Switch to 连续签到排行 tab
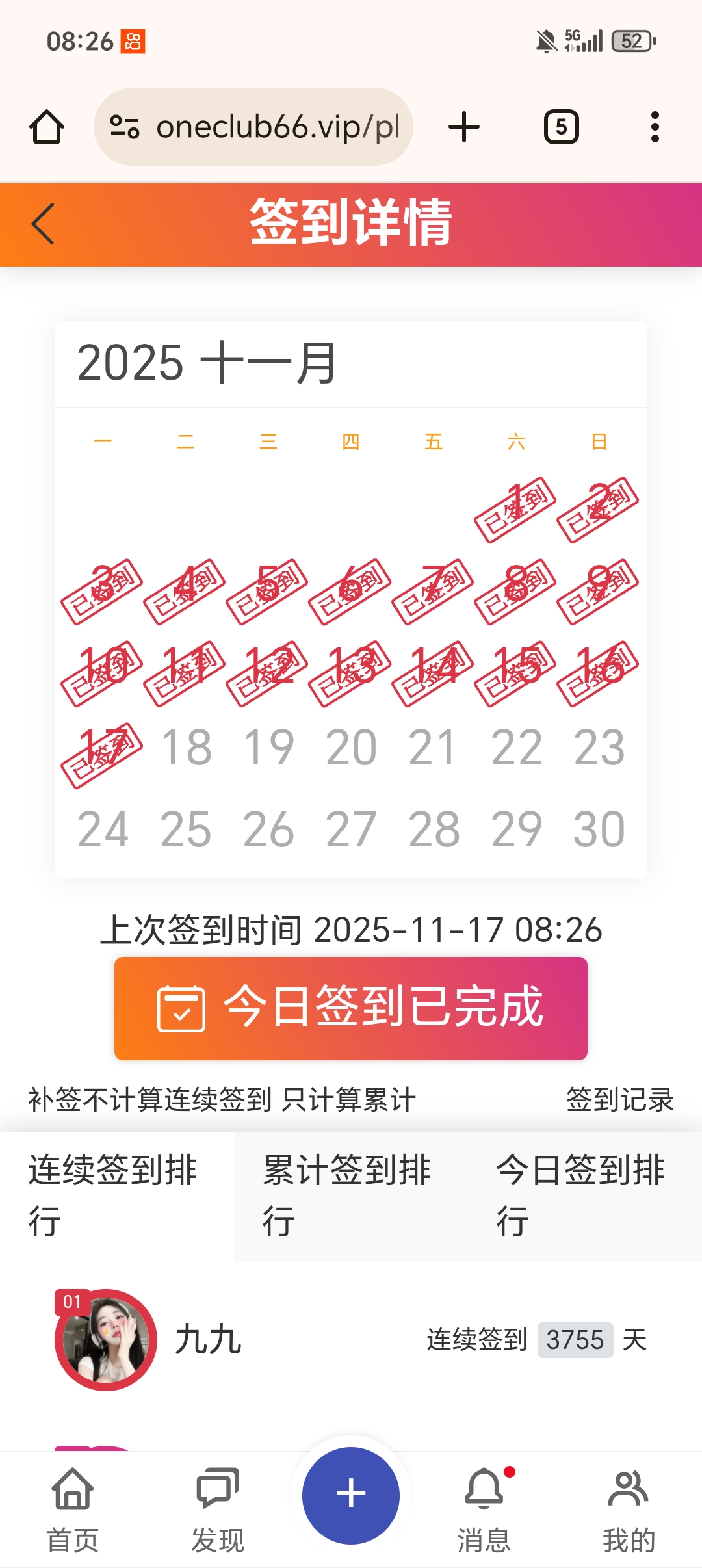 pos(114,1196)
